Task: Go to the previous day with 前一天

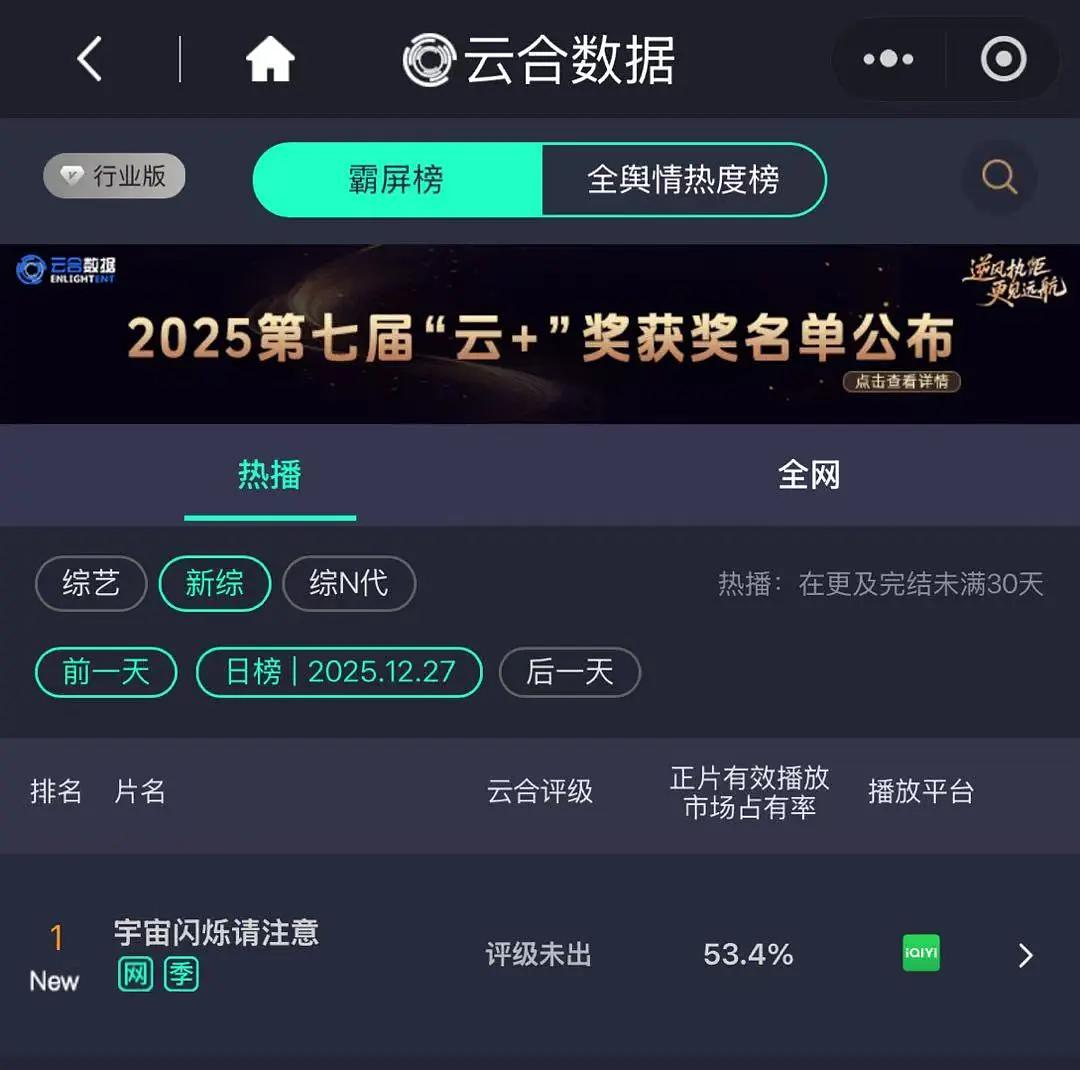Action: click(x=106, y=672)
